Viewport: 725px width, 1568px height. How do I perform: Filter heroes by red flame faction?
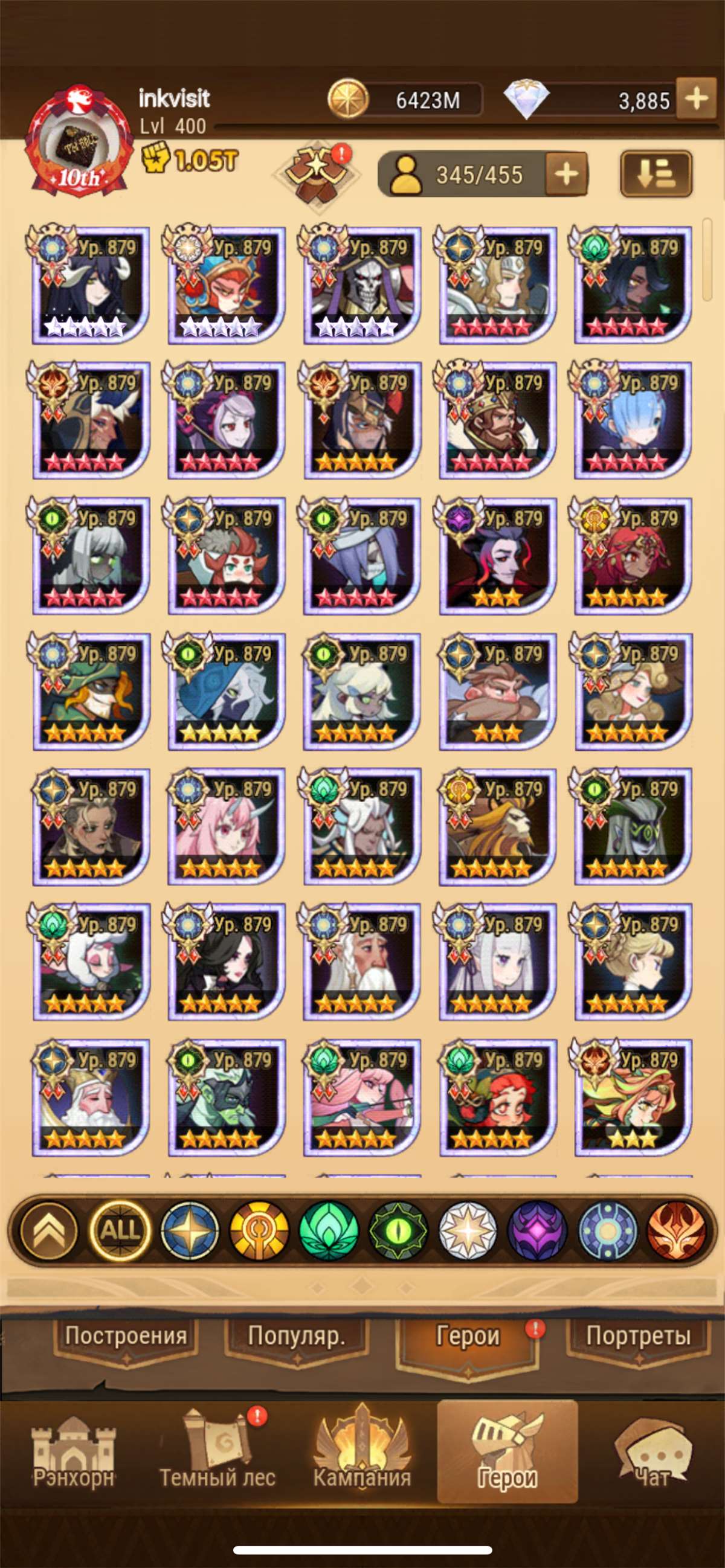tap(676, 1230)
